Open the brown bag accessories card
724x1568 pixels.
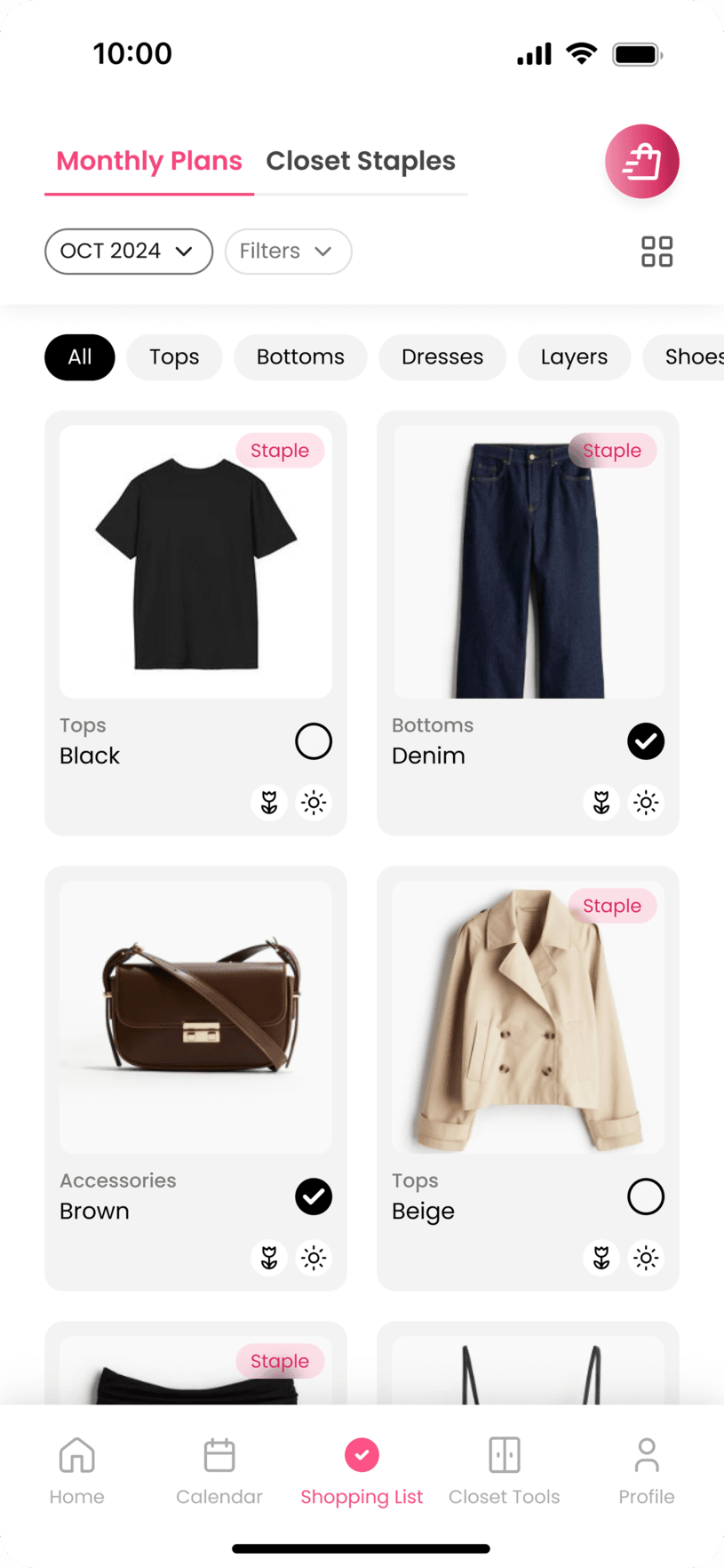[x=195, y=1017]
